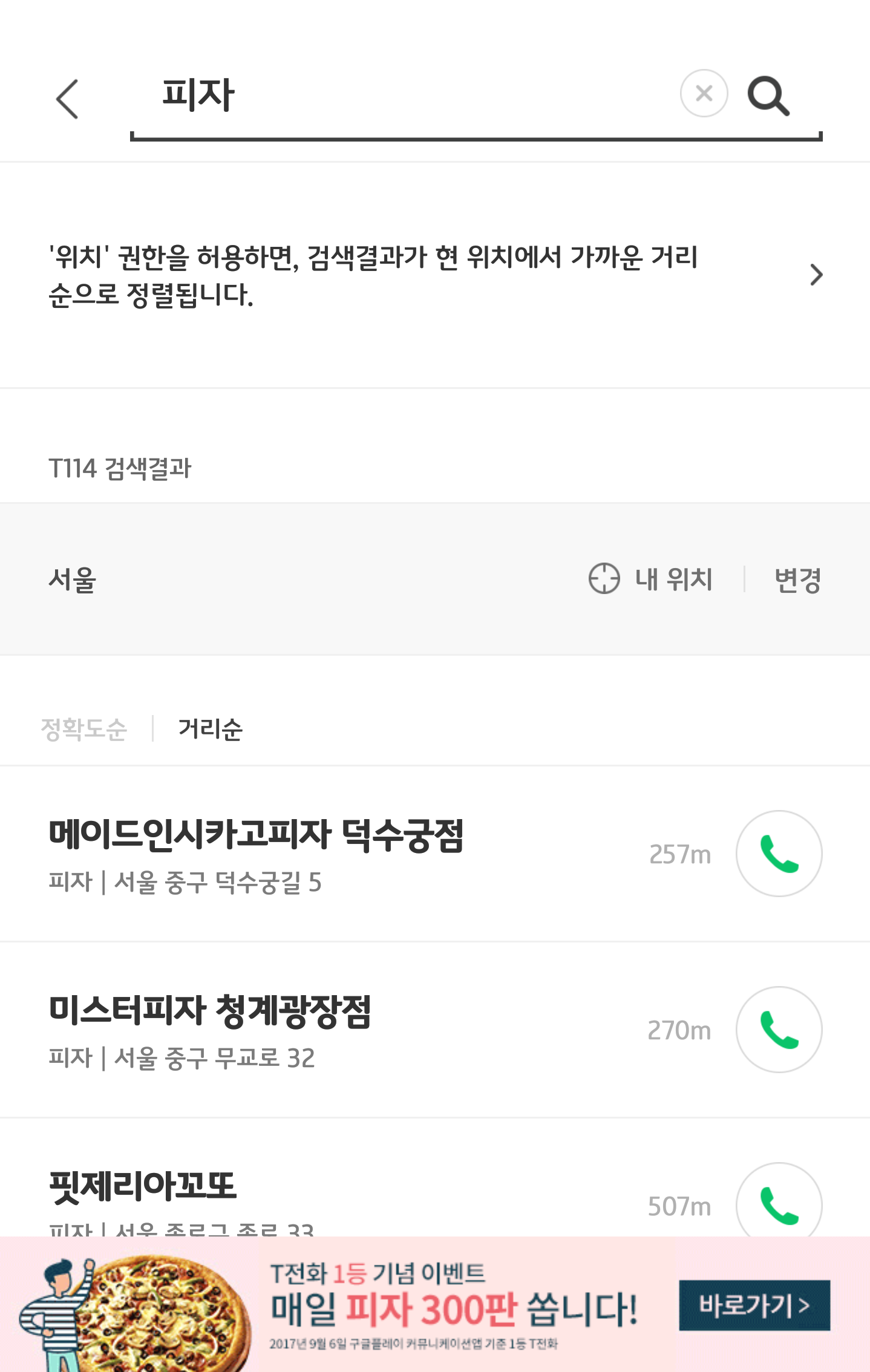Viewport: 870px width, 1372px height.
Task: Go back using the arrow
Action: 67,99
